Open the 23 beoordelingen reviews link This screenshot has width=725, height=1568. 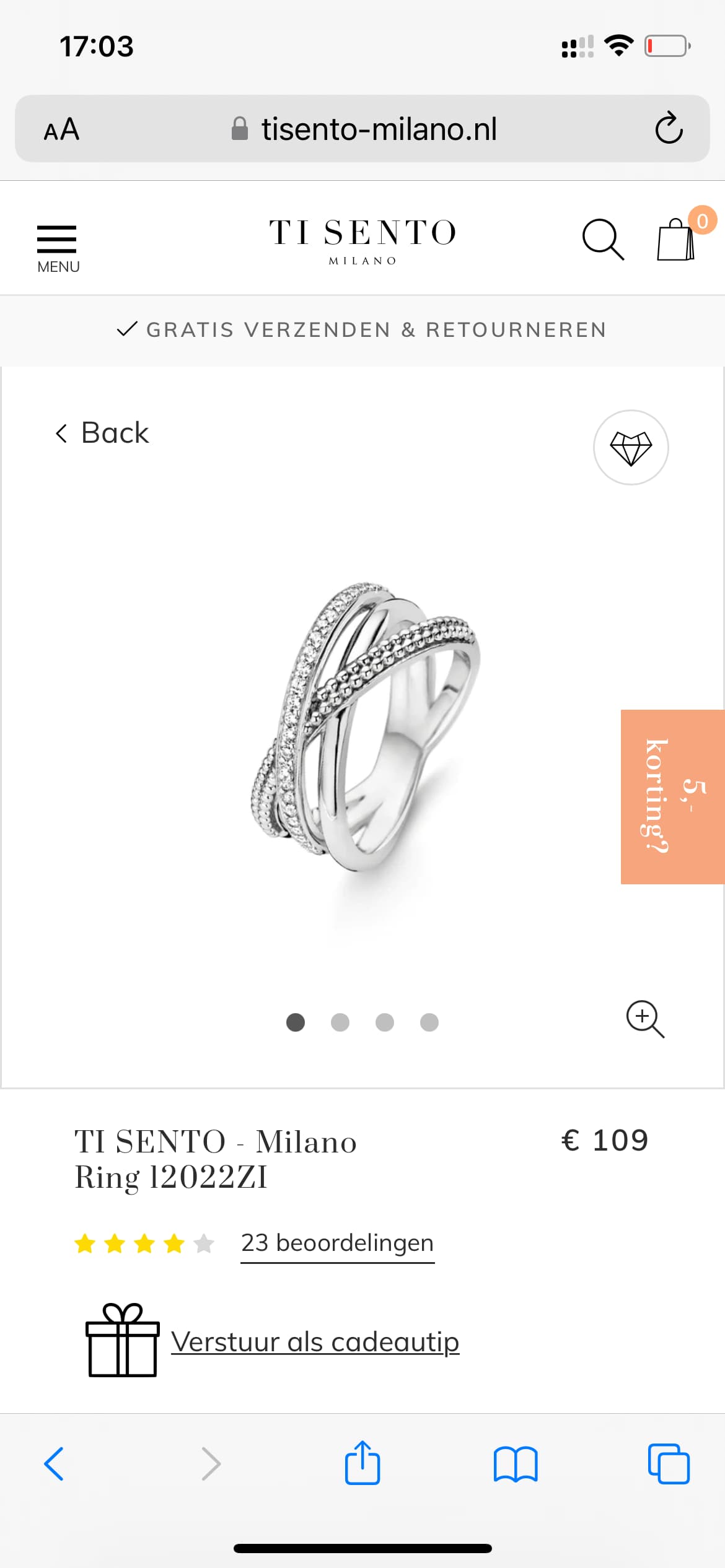click(x=338, y=1244)
